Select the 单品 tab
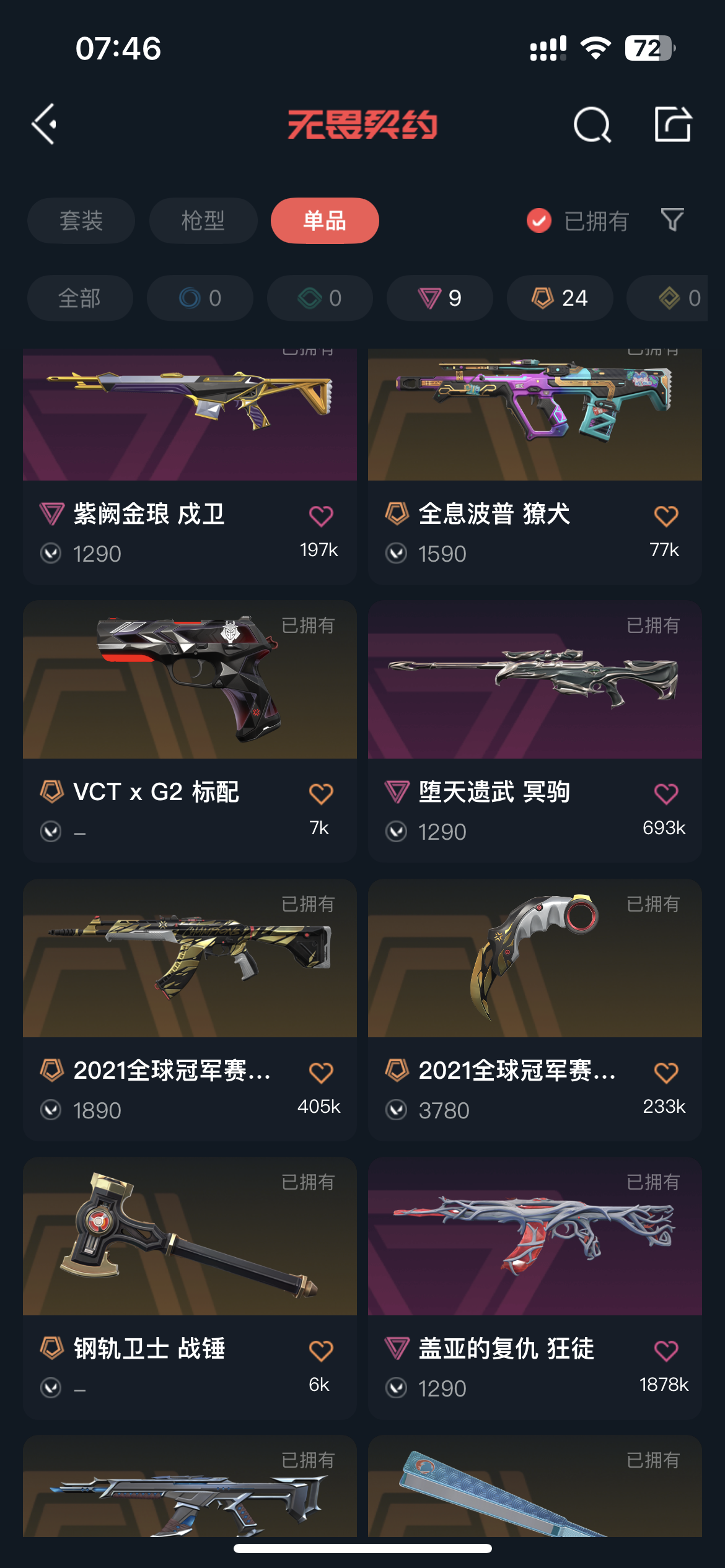 (x=325, y=221)
